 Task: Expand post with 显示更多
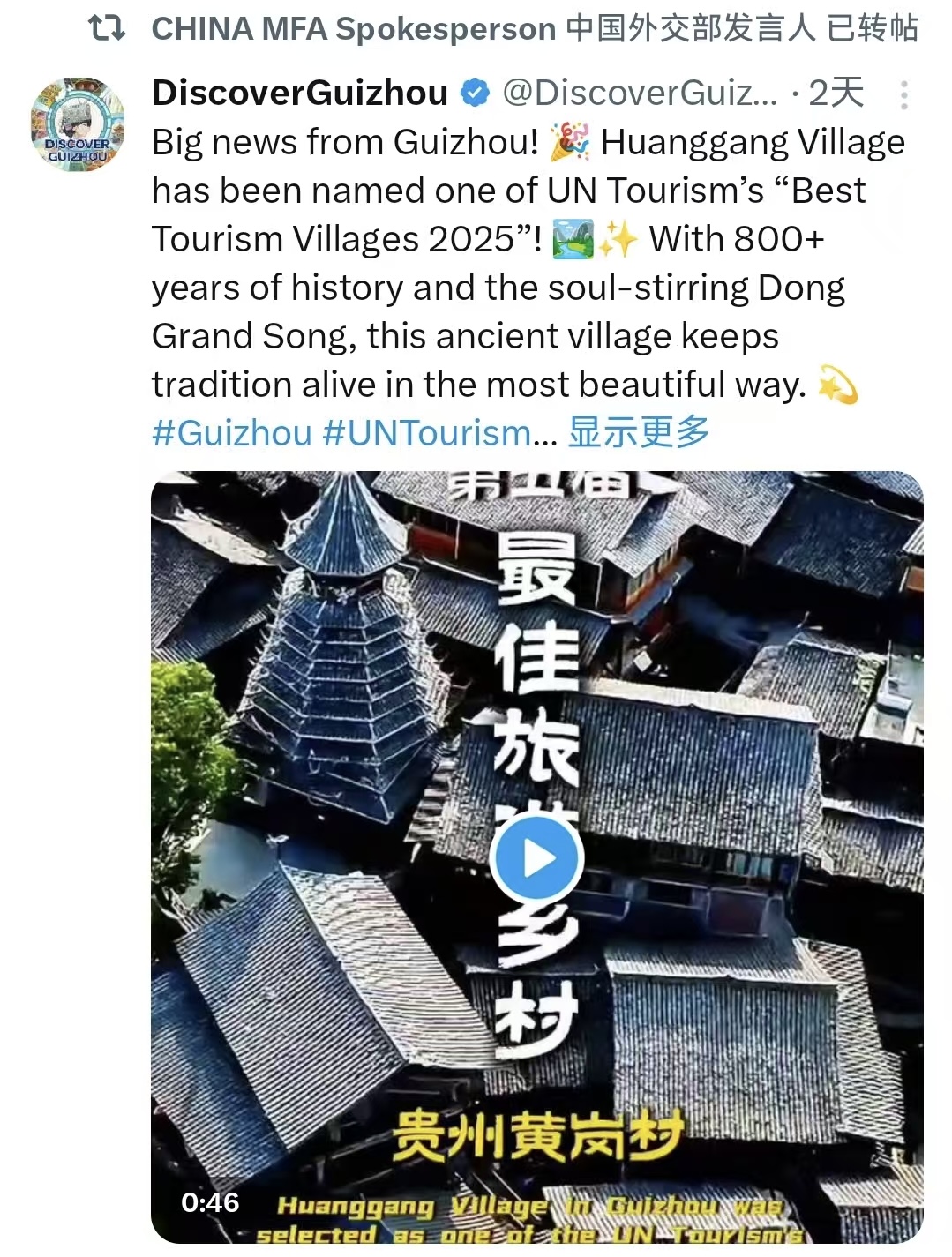click(639, 432)
